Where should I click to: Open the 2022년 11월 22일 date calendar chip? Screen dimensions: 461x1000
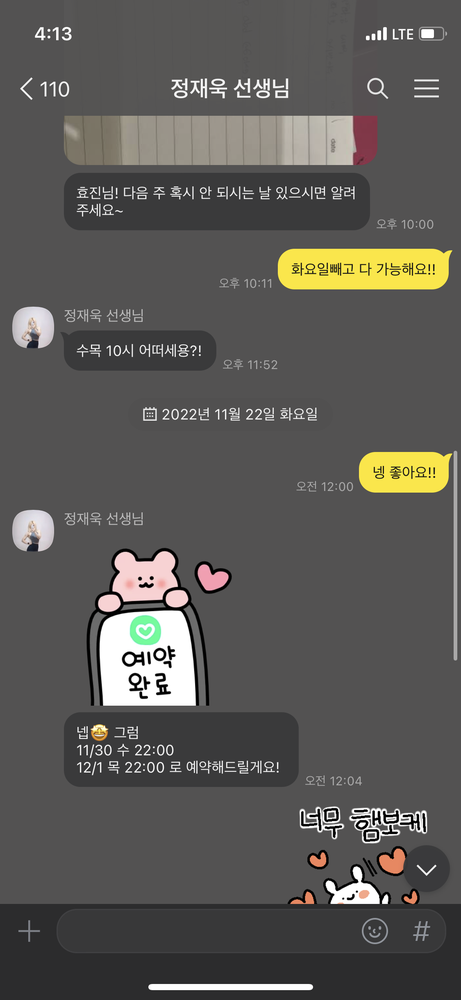pos(230,415)
